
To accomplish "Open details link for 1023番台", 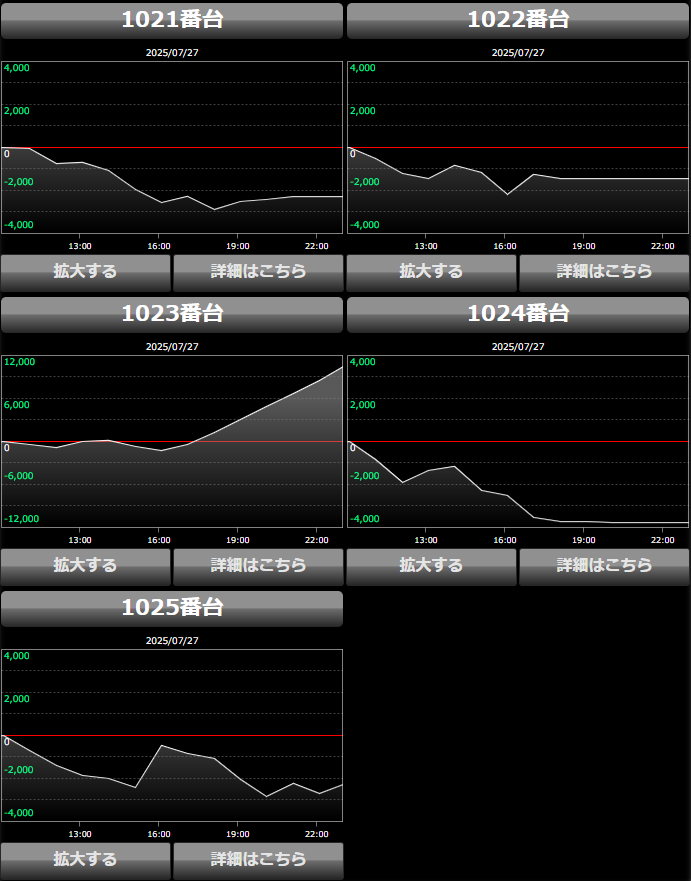I will (x=258, y=565).
